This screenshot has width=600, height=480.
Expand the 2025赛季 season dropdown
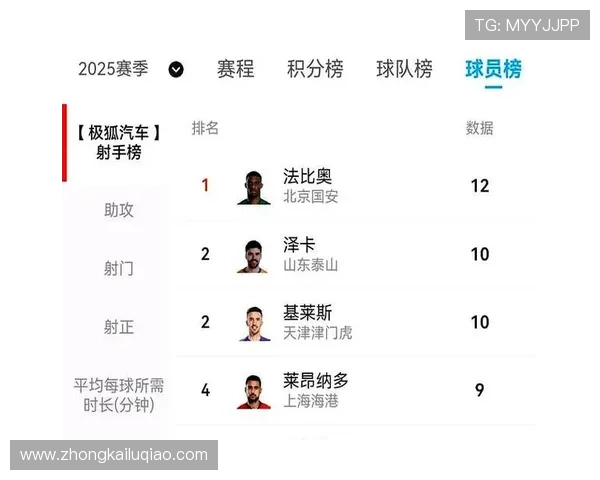coord(176,69)
